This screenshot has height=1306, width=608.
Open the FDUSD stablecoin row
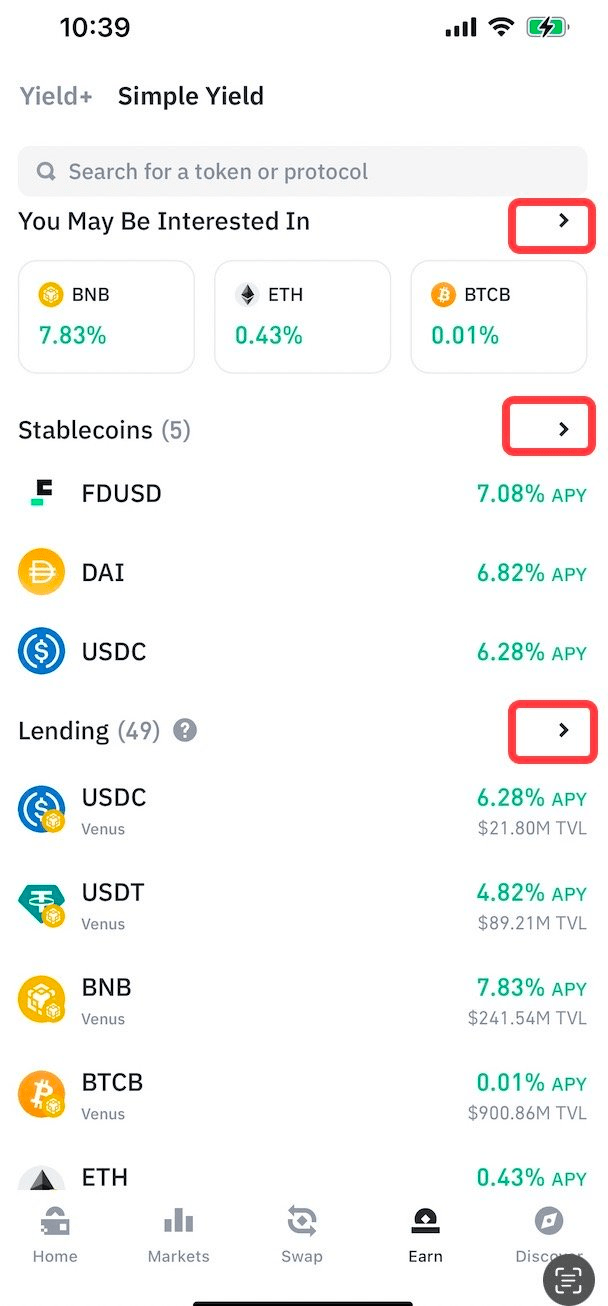point(302,493)
